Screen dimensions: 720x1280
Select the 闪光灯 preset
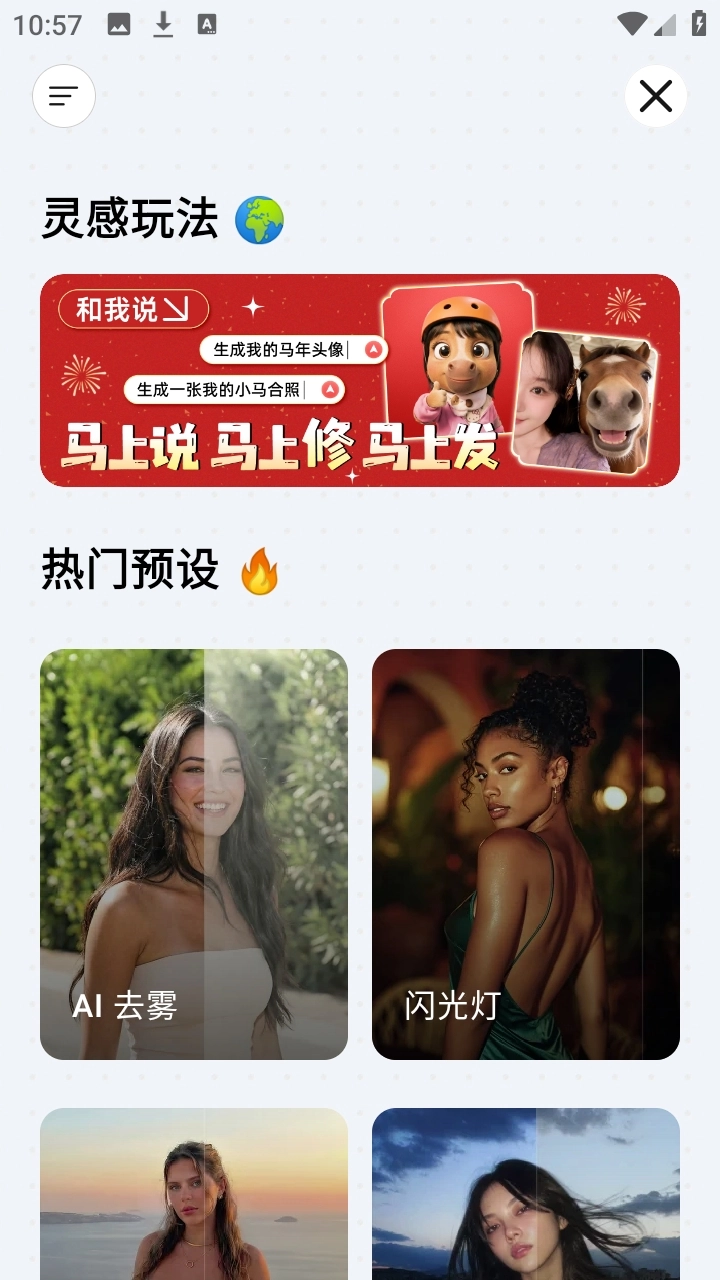click(526, 854)
